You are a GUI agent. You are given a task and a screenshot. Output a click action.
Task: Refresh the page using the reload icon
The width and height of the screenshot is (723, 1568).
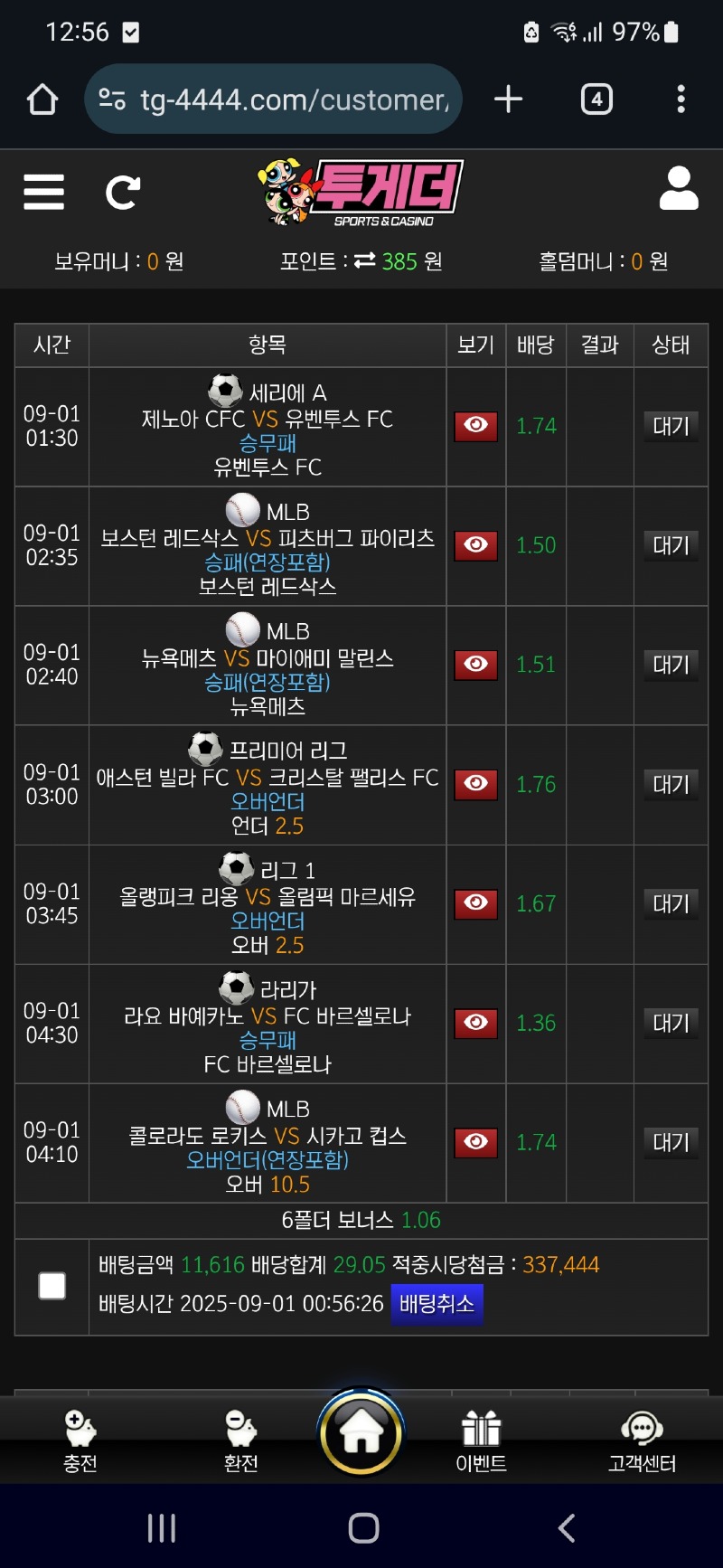[x=122, y=192]
